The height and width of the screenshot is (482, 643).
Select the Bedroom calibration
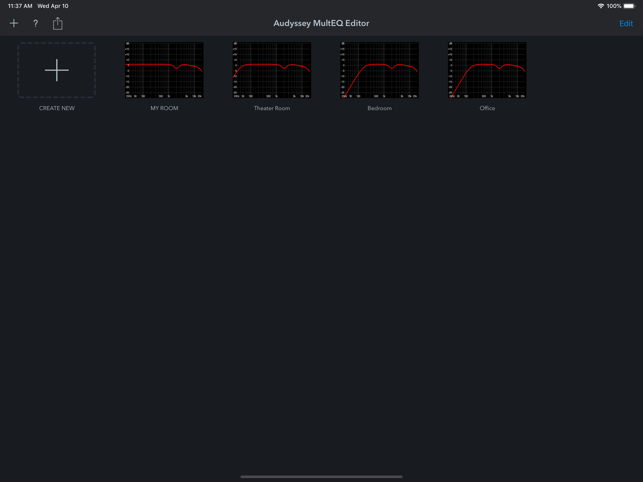pyautogui.click(x=379, y=70)
